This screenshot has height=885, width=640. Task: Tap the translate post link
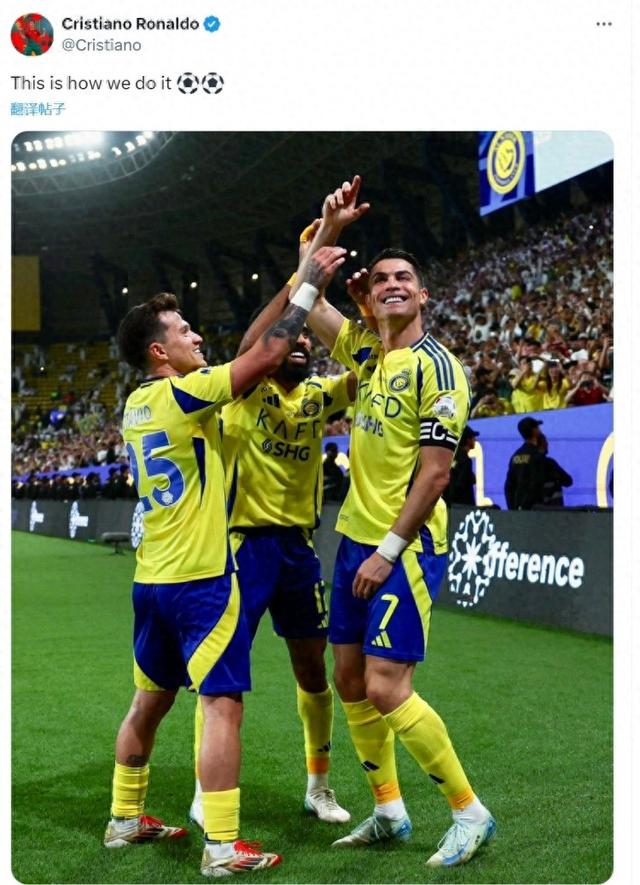point(38,109)
